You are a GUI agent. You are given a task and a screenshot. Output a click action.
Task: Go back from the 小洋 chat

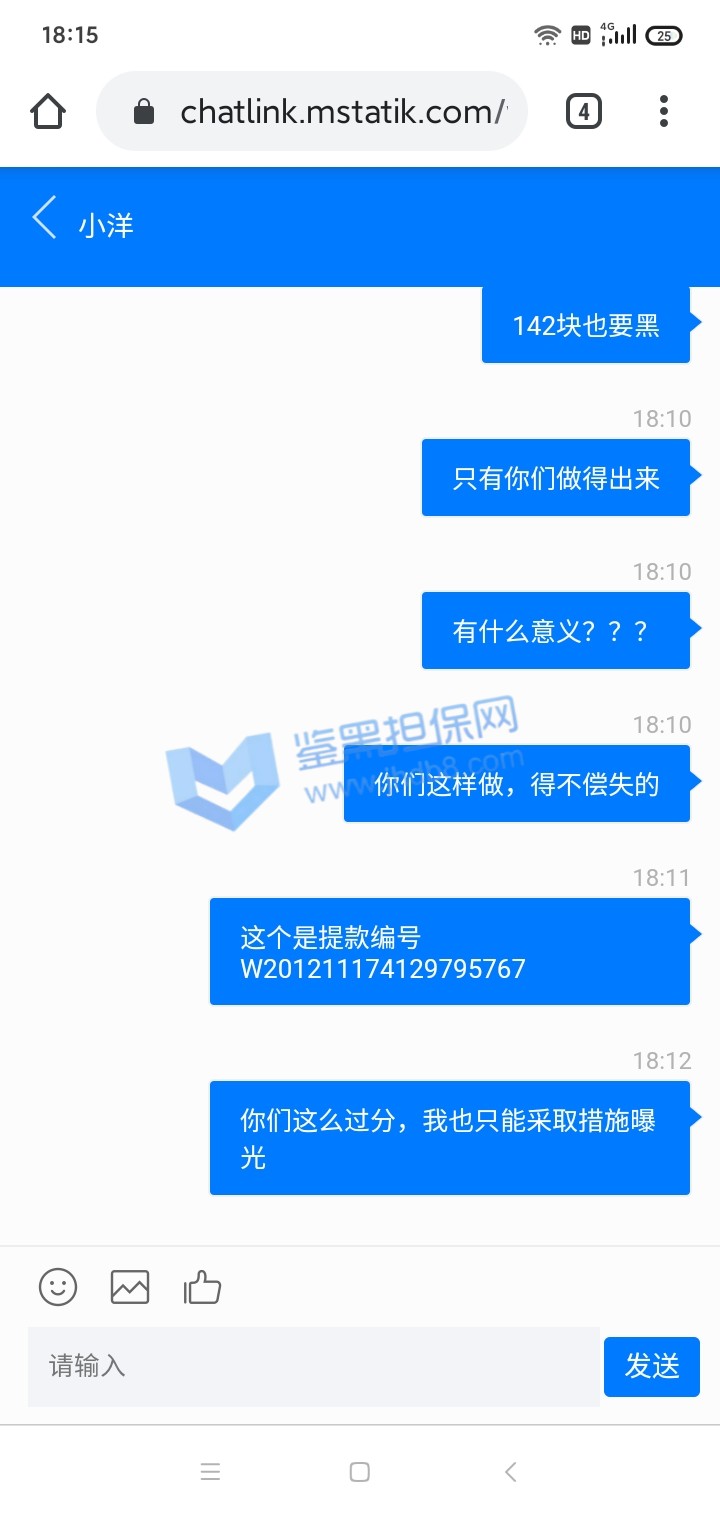[44, 217]
